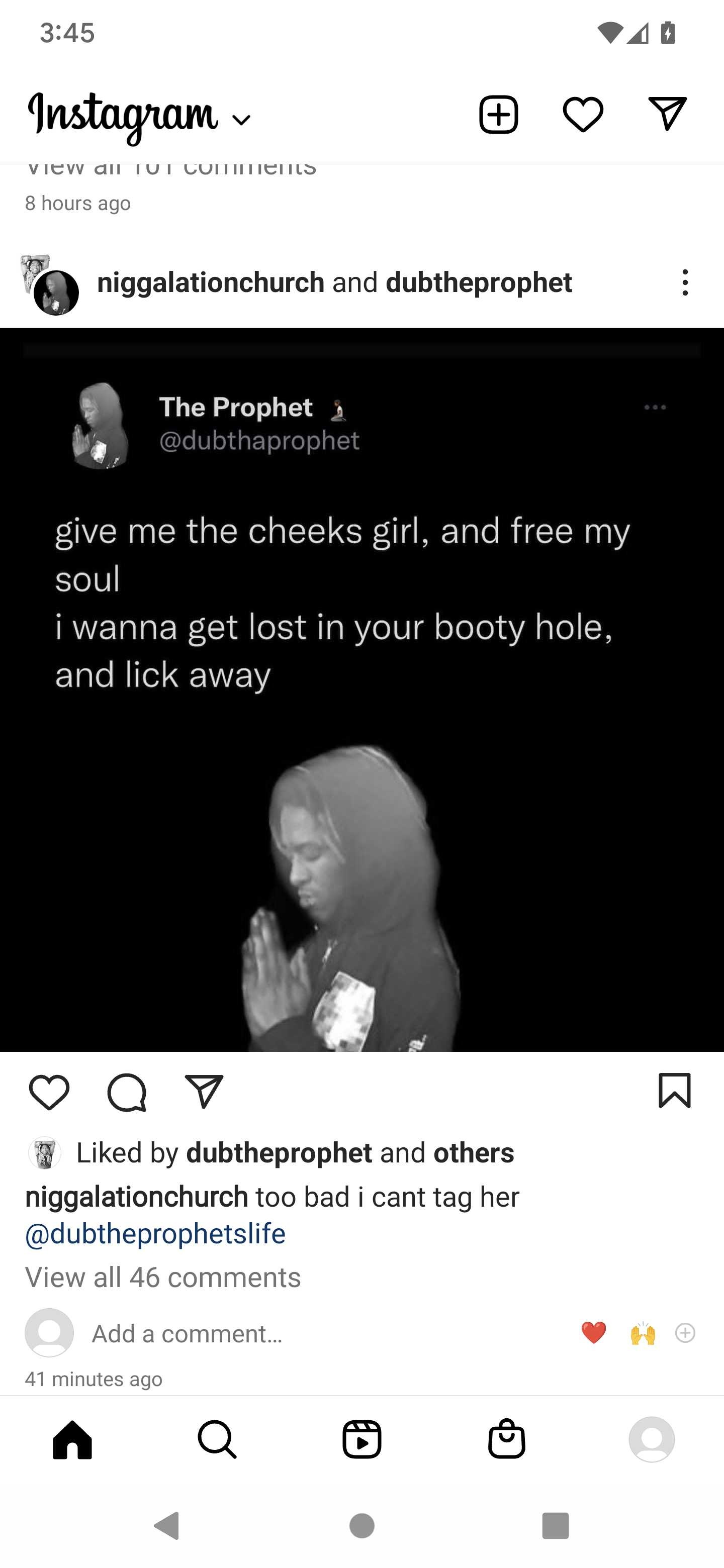Tap the comment bubble under the post
Screen dimensions: 724x1568
[127, 1093]
